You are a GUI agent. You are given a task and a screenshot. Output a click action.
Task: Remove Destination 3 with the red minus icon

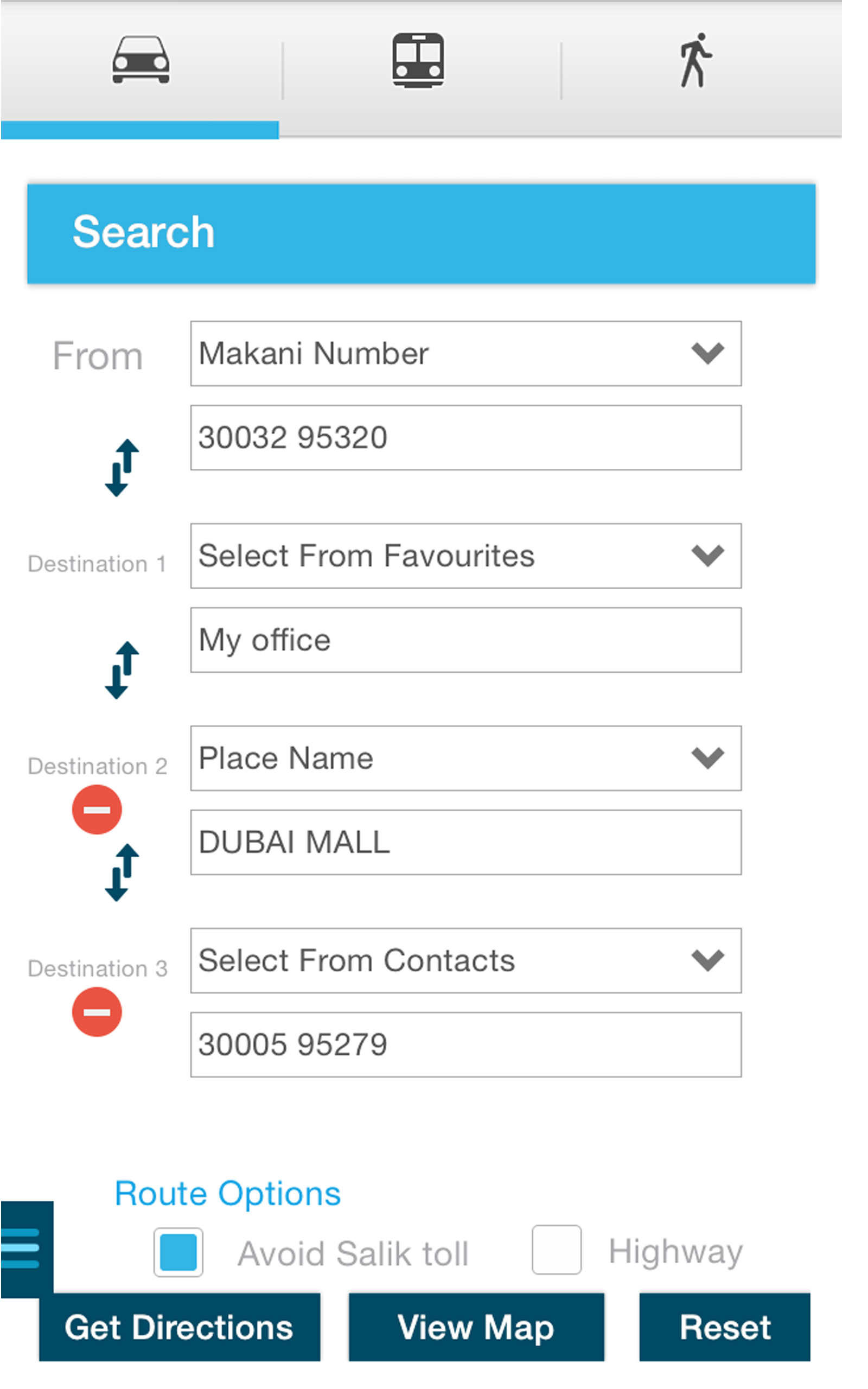[97, 1012]
